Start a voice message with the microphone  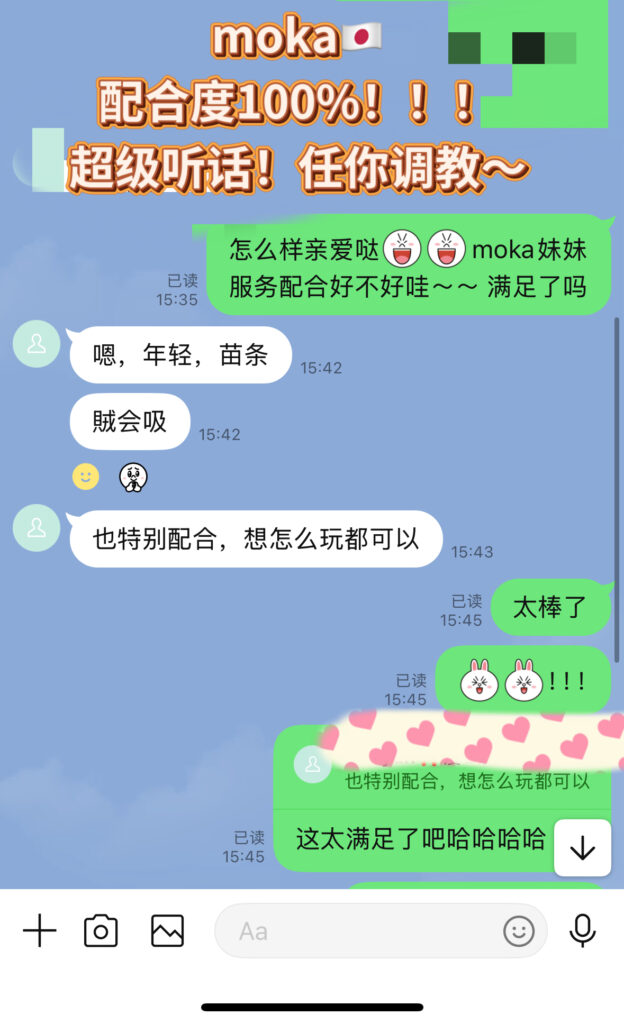point(582,931)
